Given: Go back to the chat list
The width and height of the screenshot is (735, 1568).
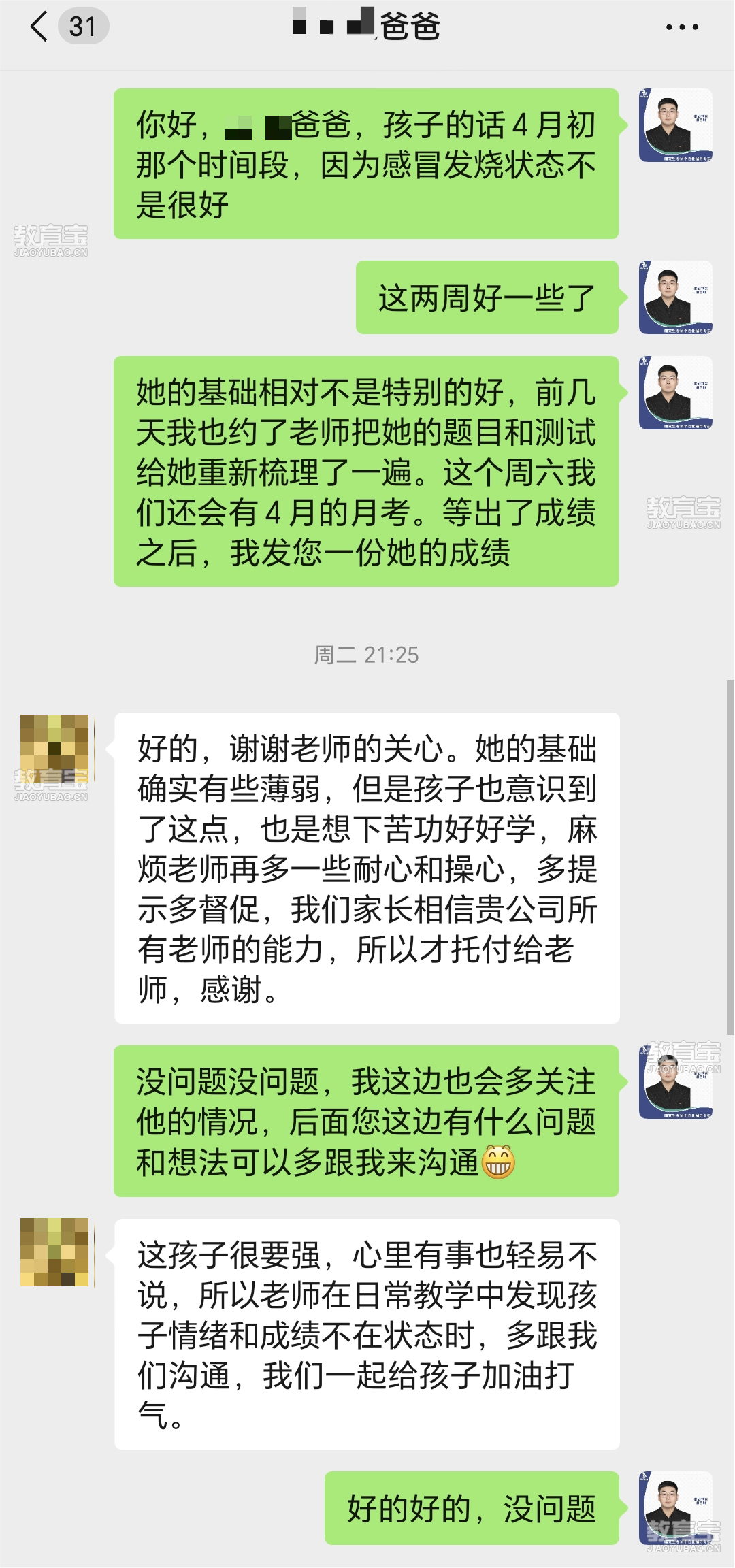Looking at the screenshot, I should click(x=39, y=27).
